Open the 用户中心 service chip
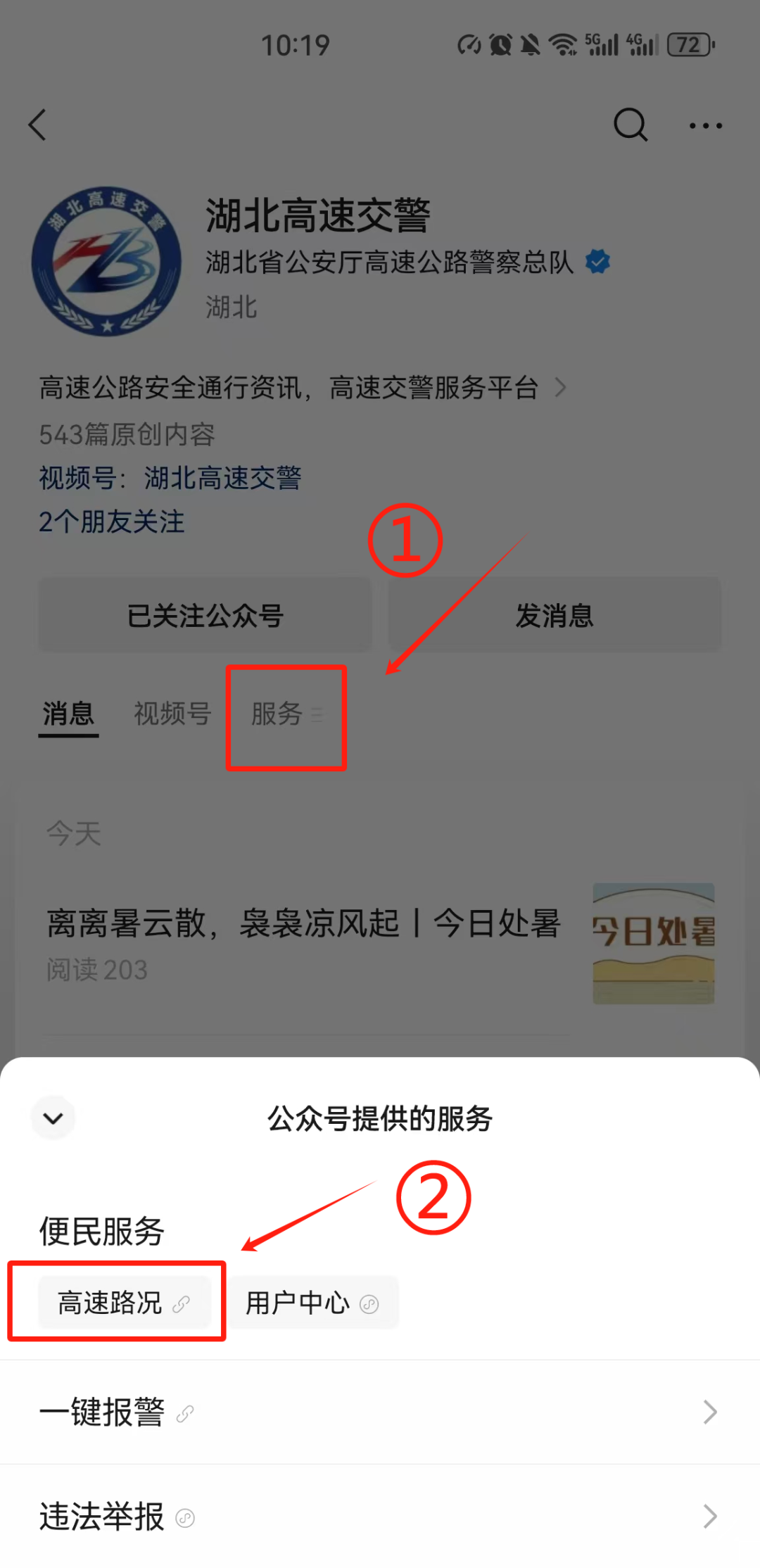 (312, 1303)
